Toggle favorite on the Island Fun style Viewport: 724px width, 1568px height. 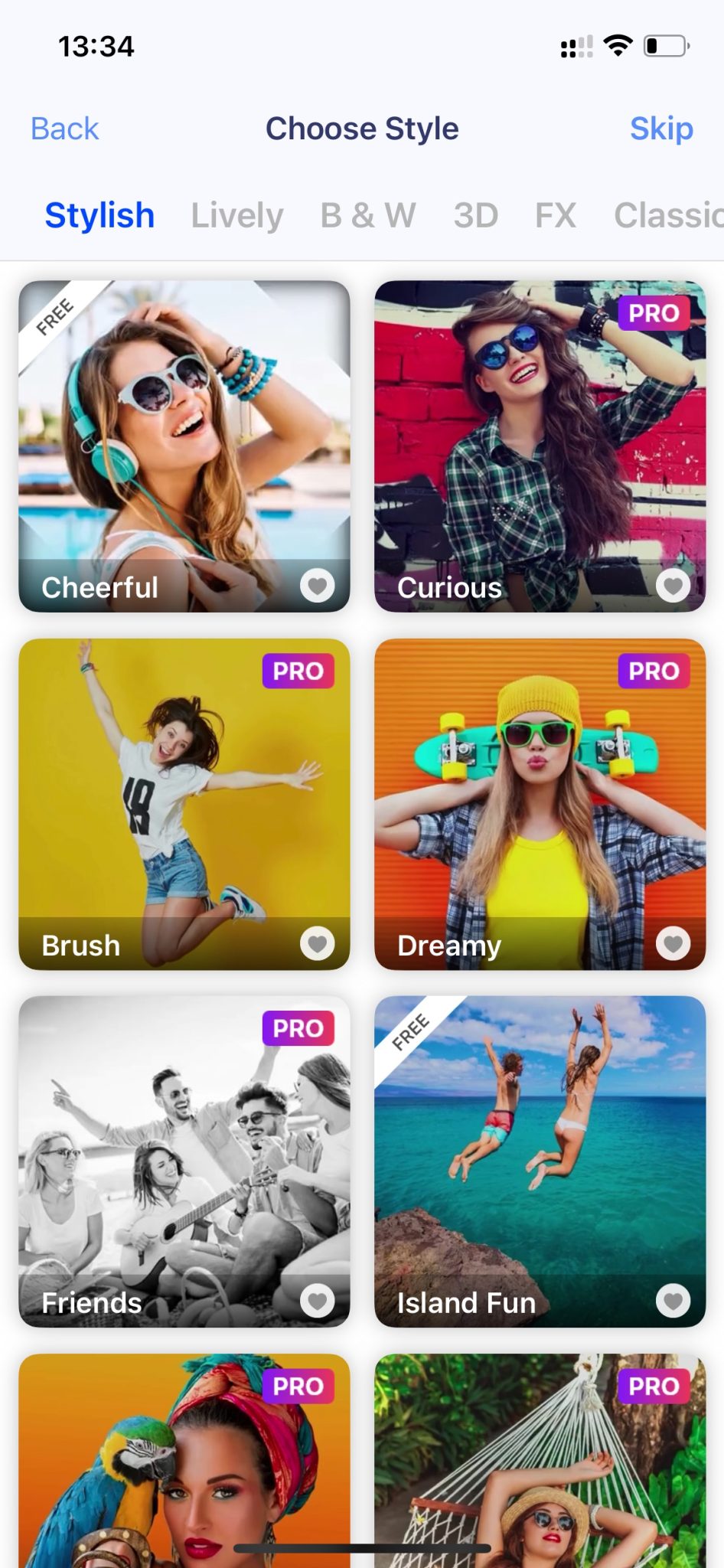673,1301
